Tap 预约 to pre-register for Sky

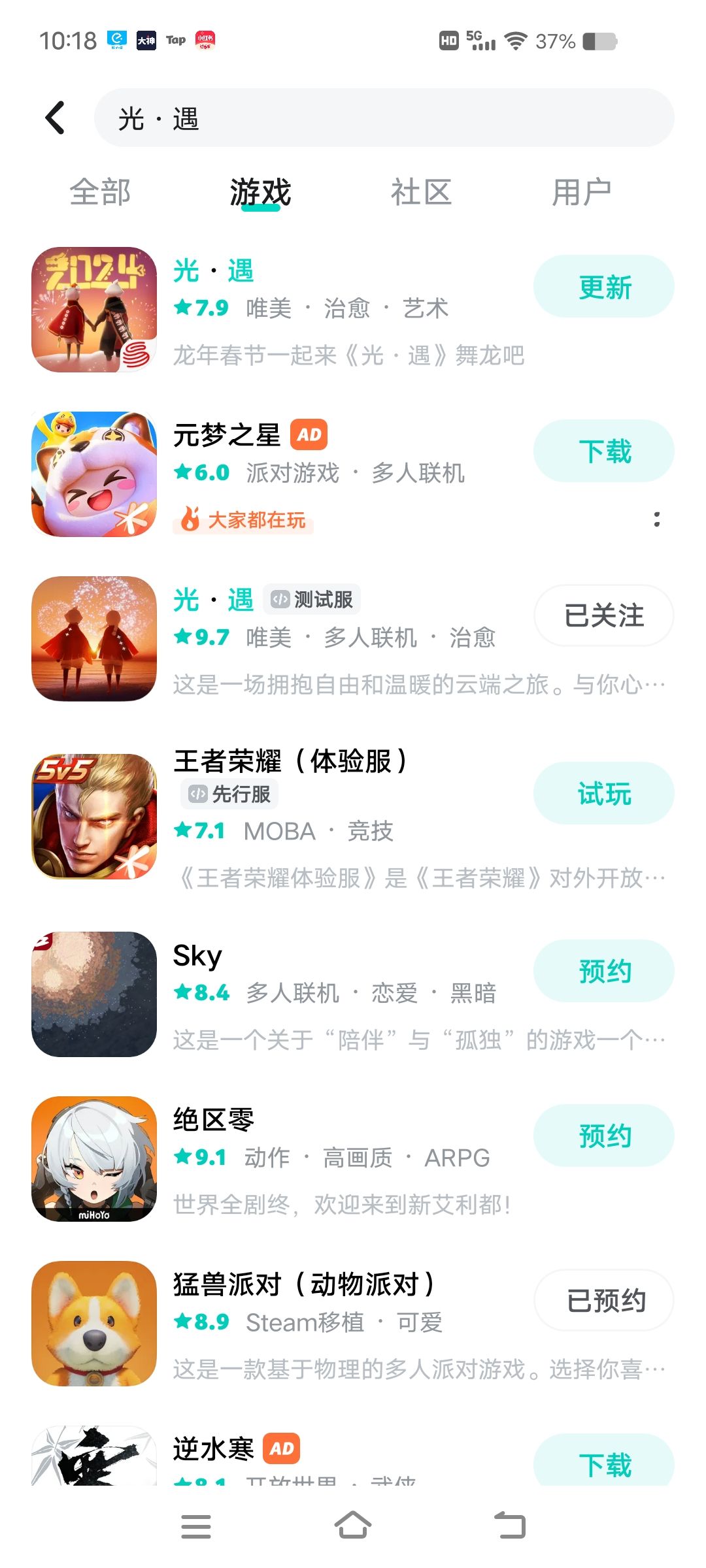604,972
